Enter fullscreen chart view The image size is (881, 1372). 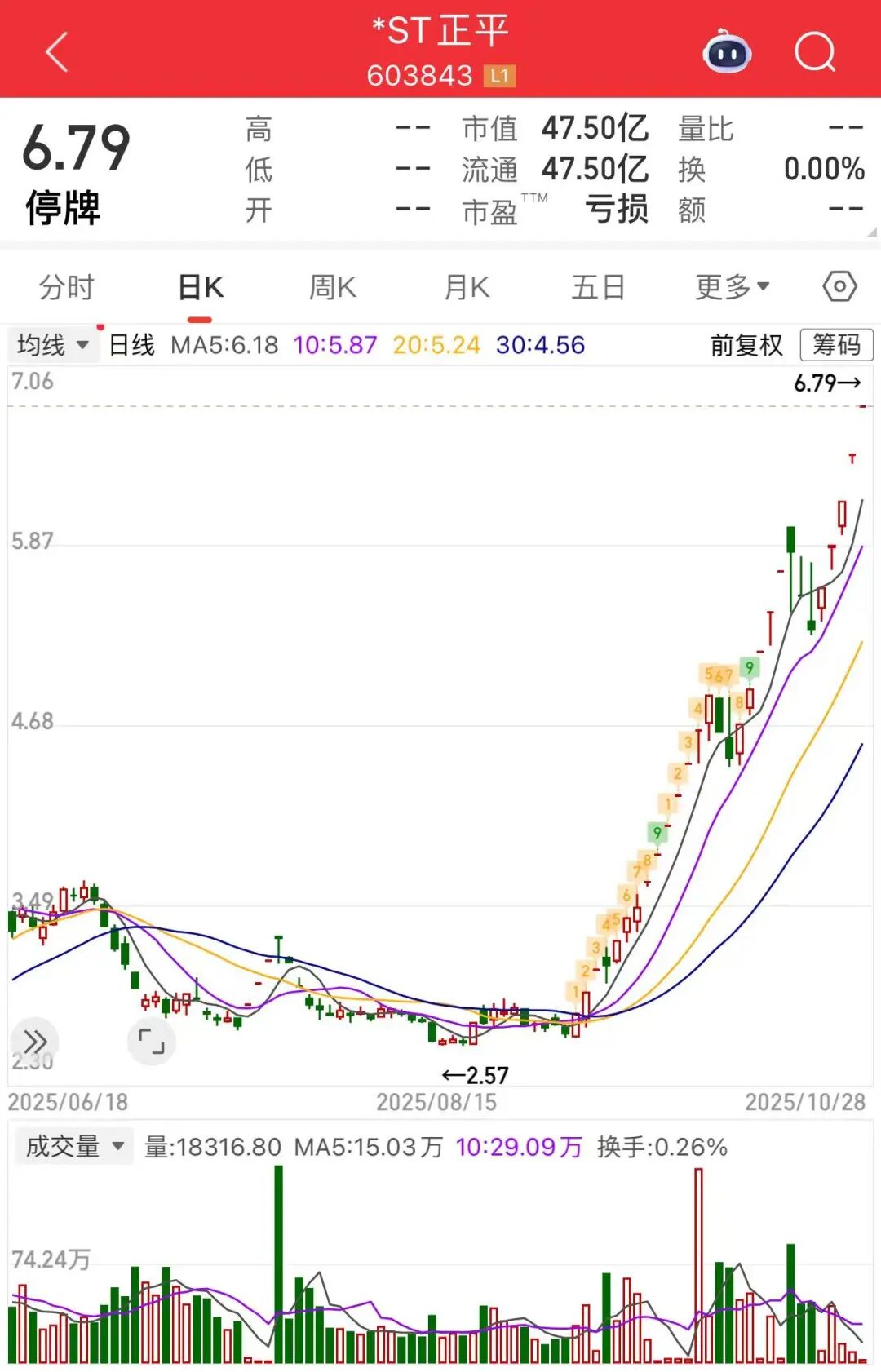tap(152, 1042)
